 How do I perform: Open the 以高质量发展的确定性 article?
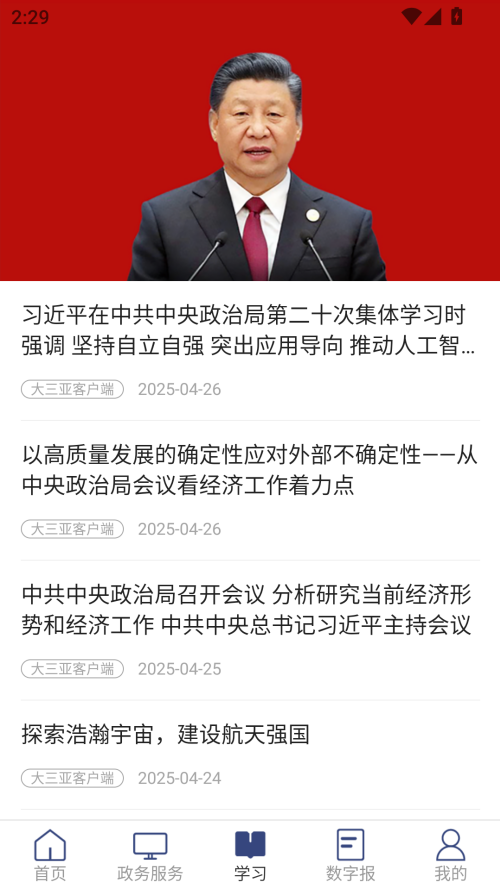(x=250, y=490)
